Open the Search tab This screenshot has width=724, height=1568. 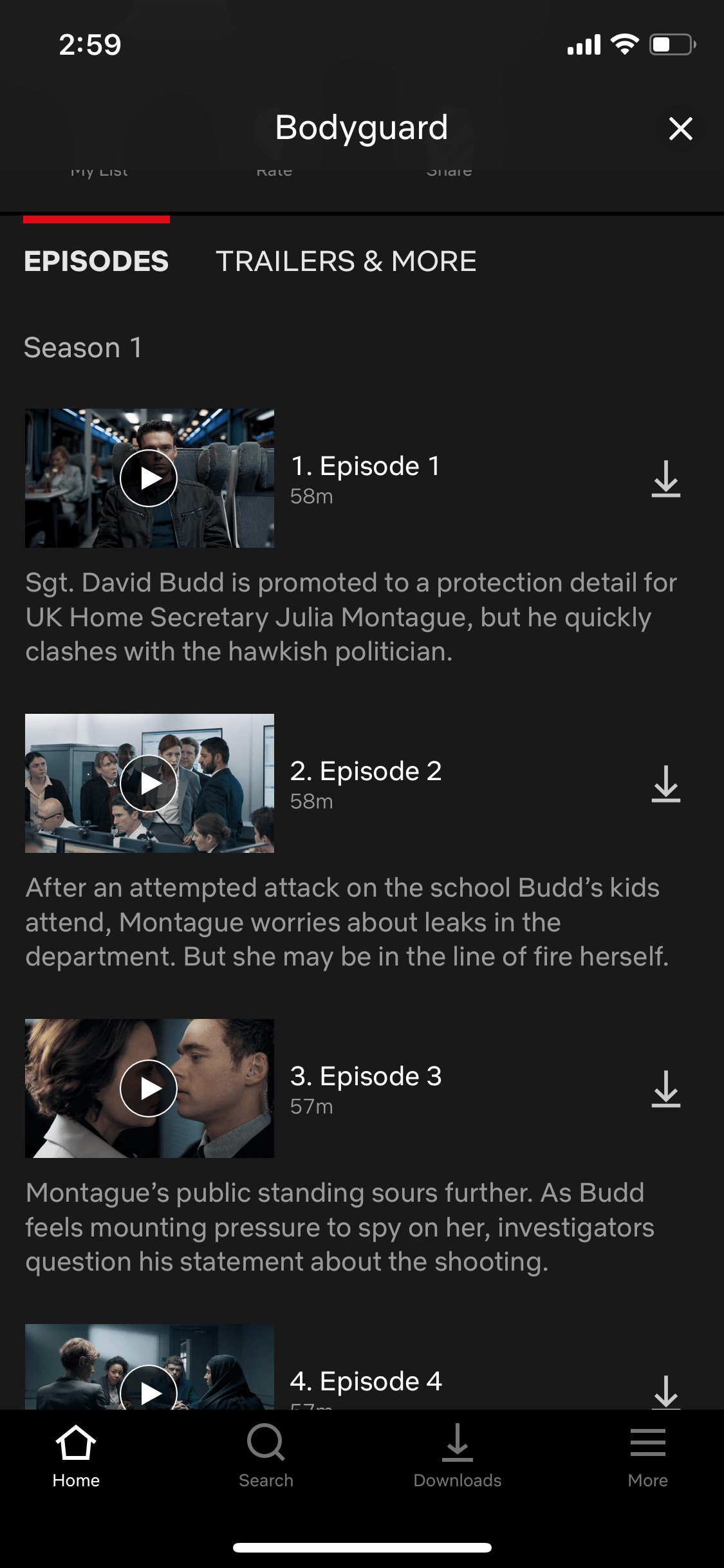coord(266,1456)
